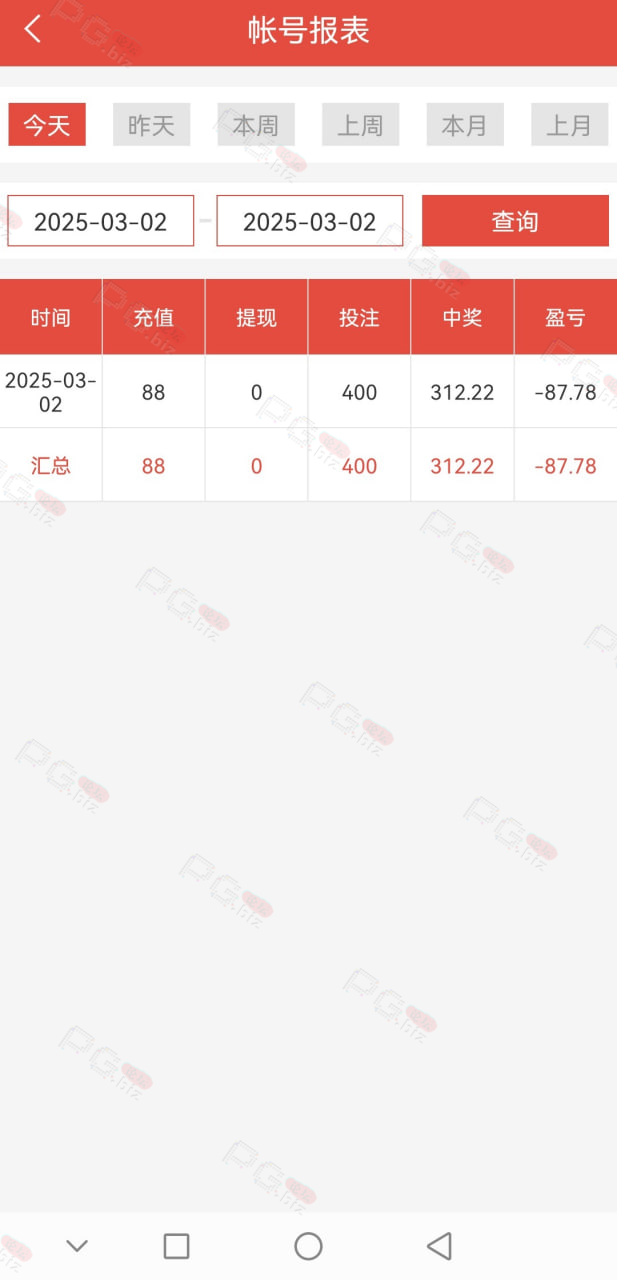Open the end date picker field
Image resolution: width=617 pixels, height=1280 pixels.
pos(310,221)
